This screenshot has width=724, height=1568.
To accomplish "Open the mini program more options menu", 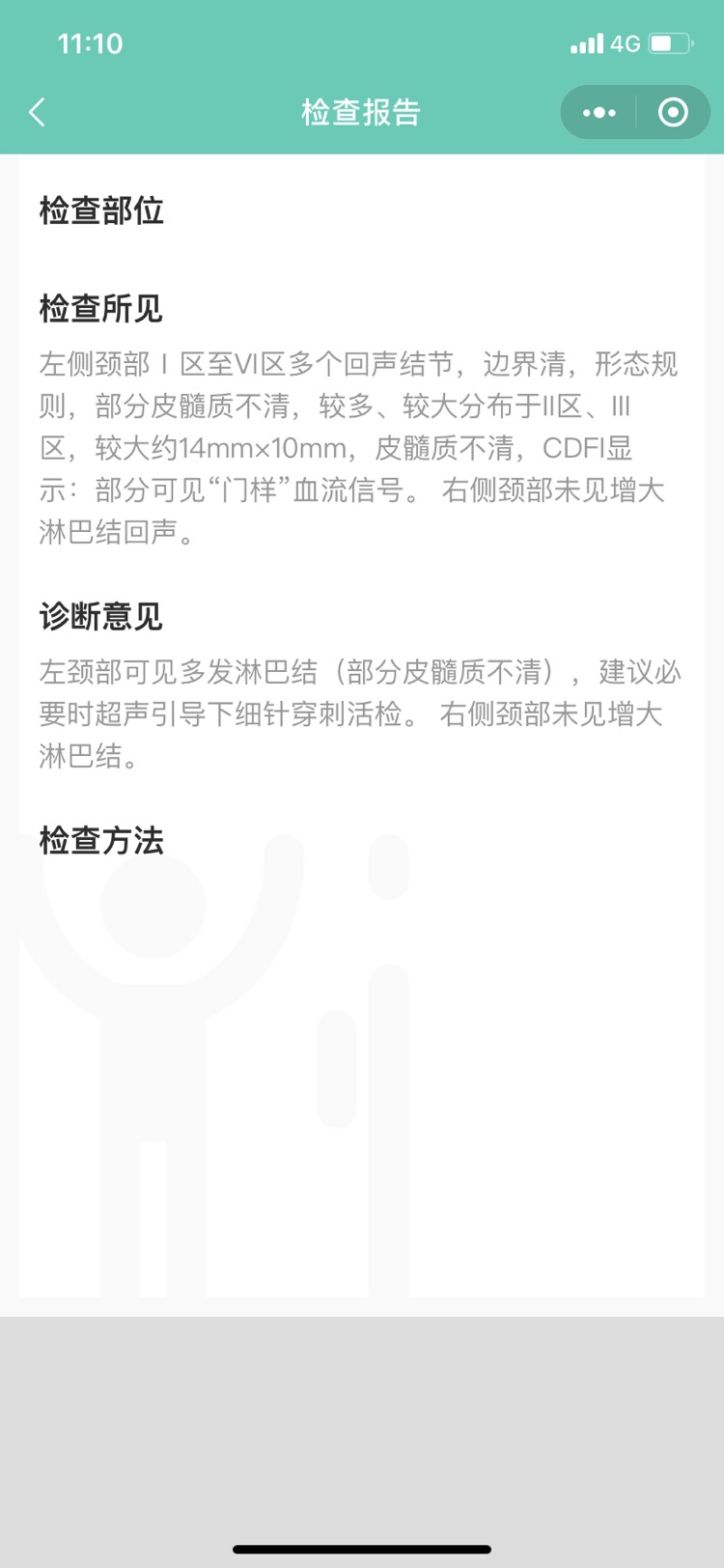I will click(599, 112).
